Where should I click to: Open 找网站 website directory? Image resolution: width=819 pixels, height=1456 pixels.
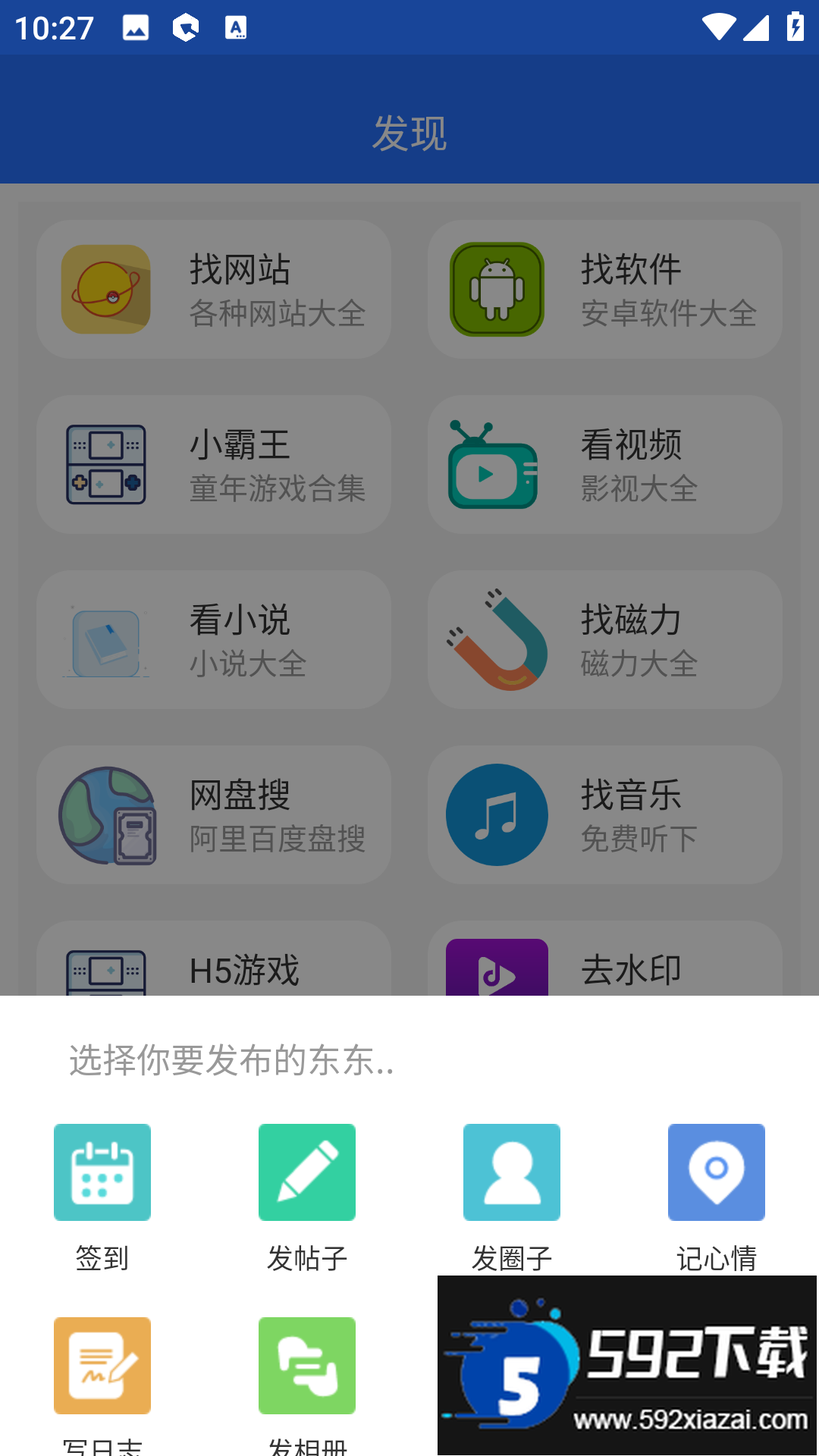point(213,289)
